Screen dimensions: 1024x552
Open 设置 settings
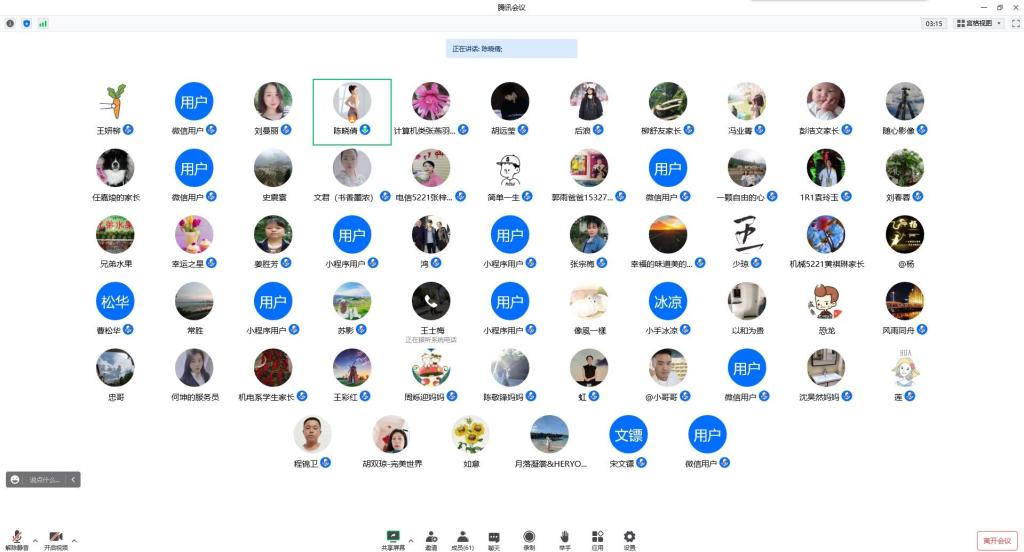tap(629, 538)
